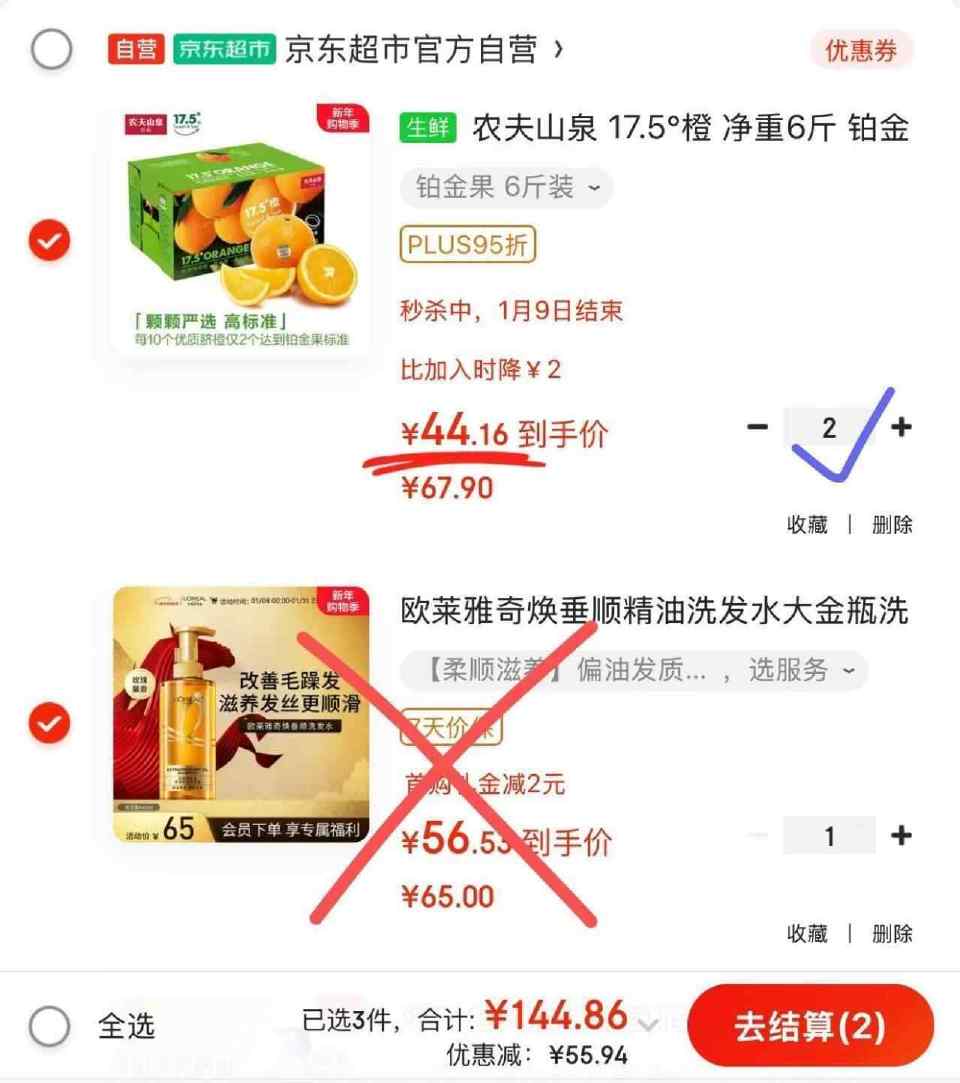Save the 农夫山泉 orange to 收藏
960x1083 pixels.
tap(807, 524)
